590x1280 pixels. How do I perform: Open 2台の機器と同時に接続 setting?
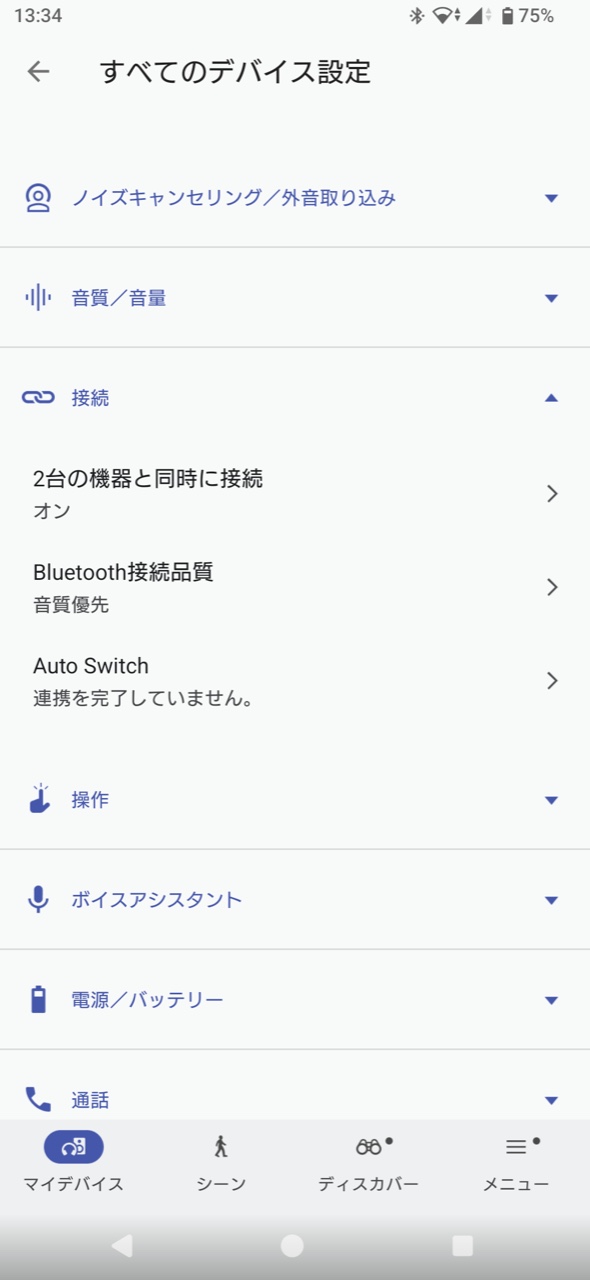point(295,494)
